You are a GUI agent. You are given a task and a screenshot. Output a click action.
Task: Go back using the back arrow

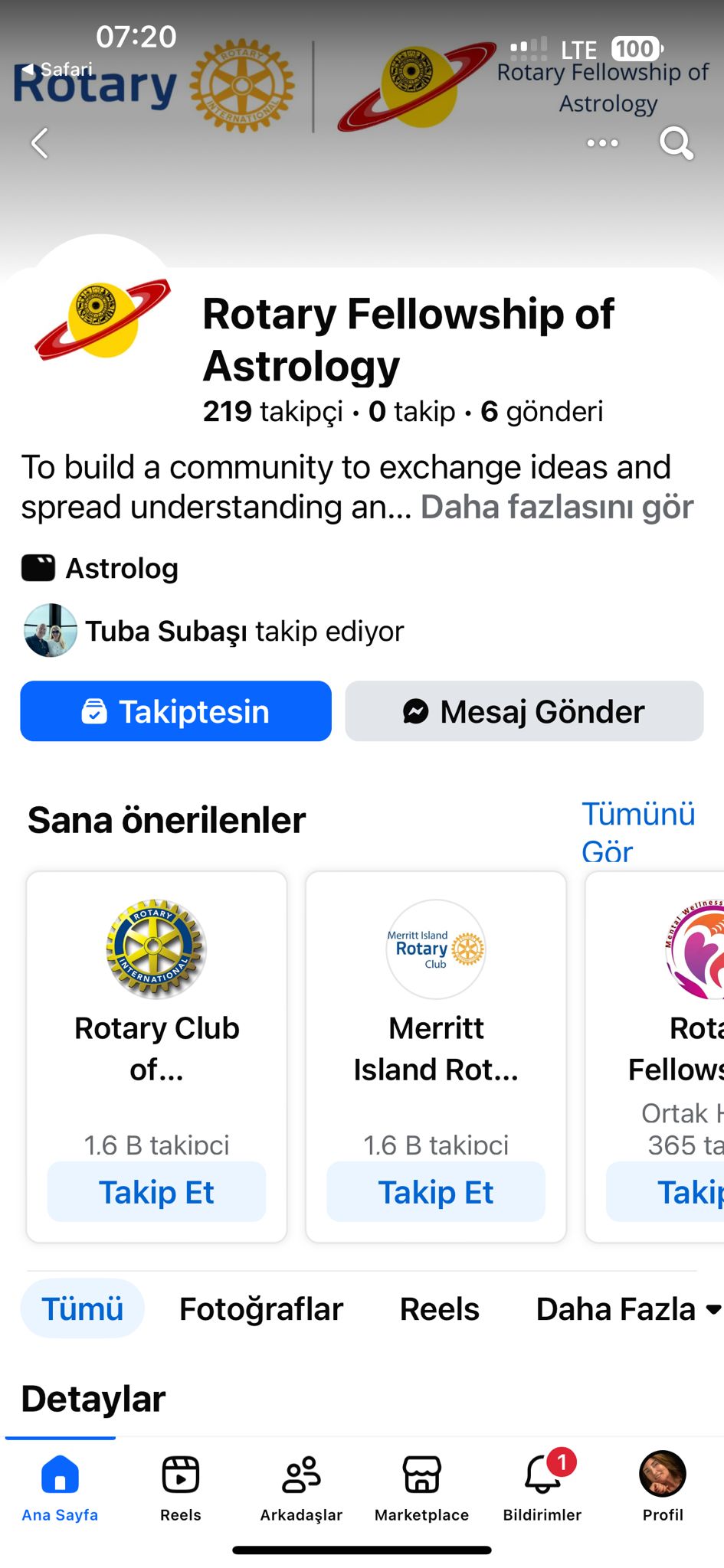[39, 143]
